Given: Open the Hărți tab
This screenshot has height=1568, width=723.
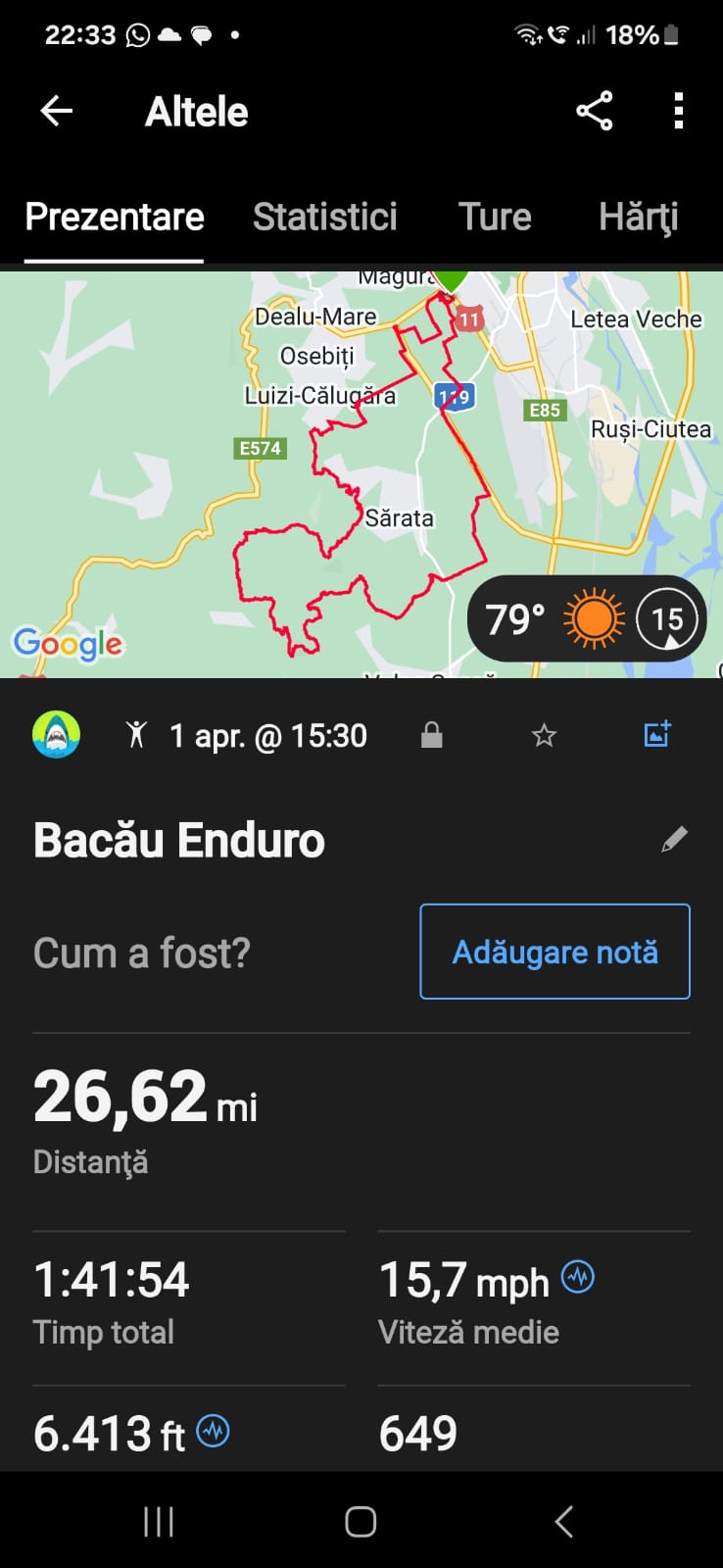Looking at the screenshot, I should [638, 217].
